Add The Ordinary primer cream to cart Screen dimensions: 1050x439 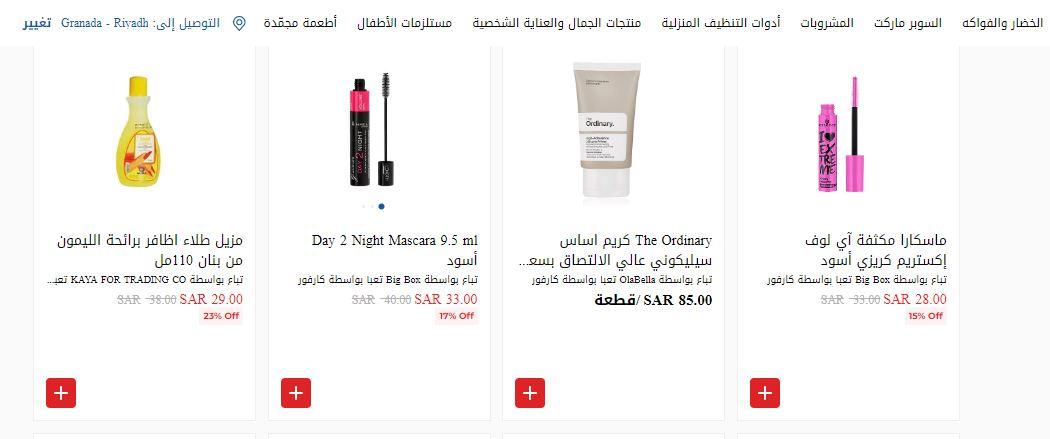(530, 393)
